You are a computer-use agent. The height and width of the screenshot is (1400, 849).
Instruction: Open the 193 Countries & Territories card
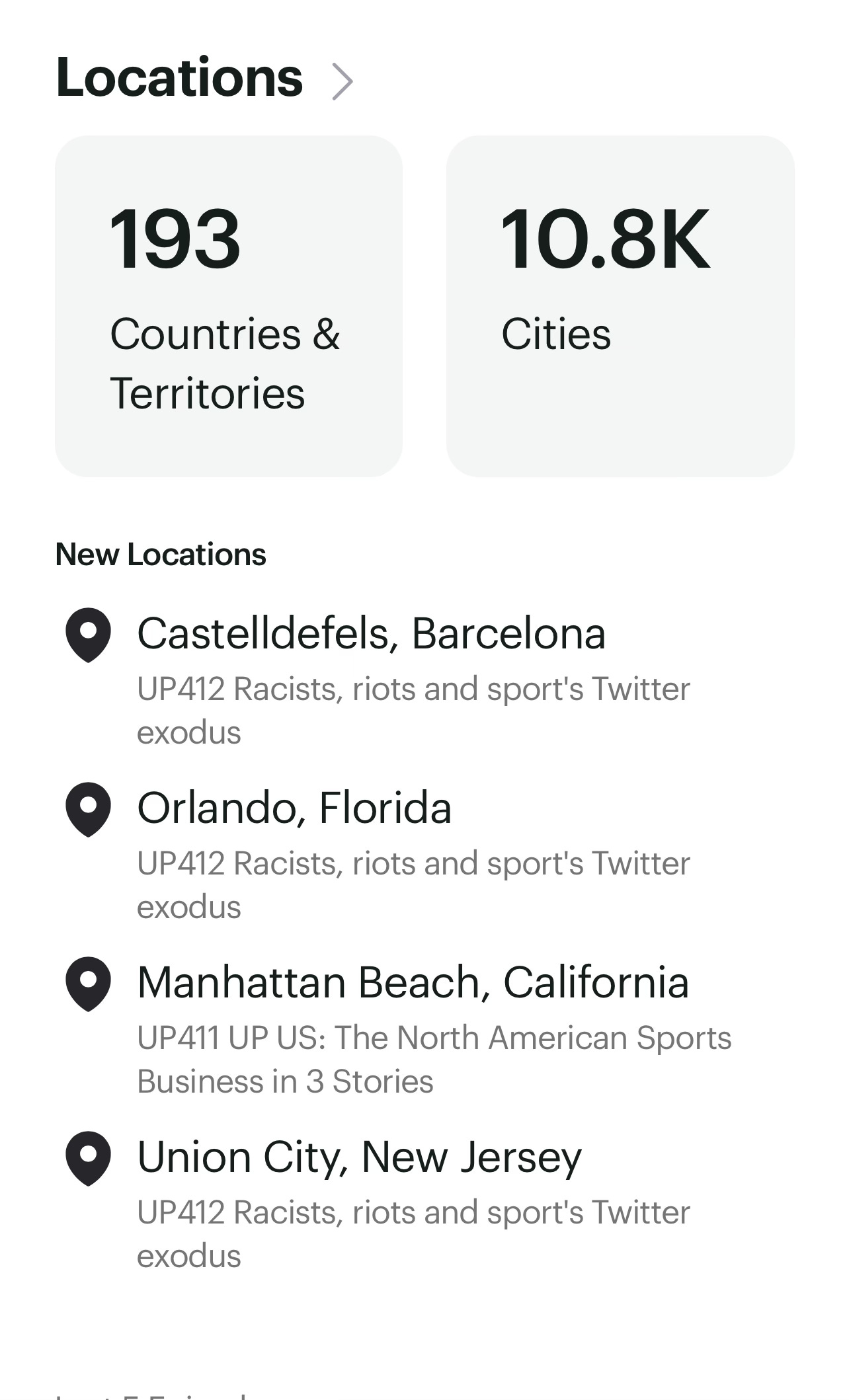[x=229, y=306]
